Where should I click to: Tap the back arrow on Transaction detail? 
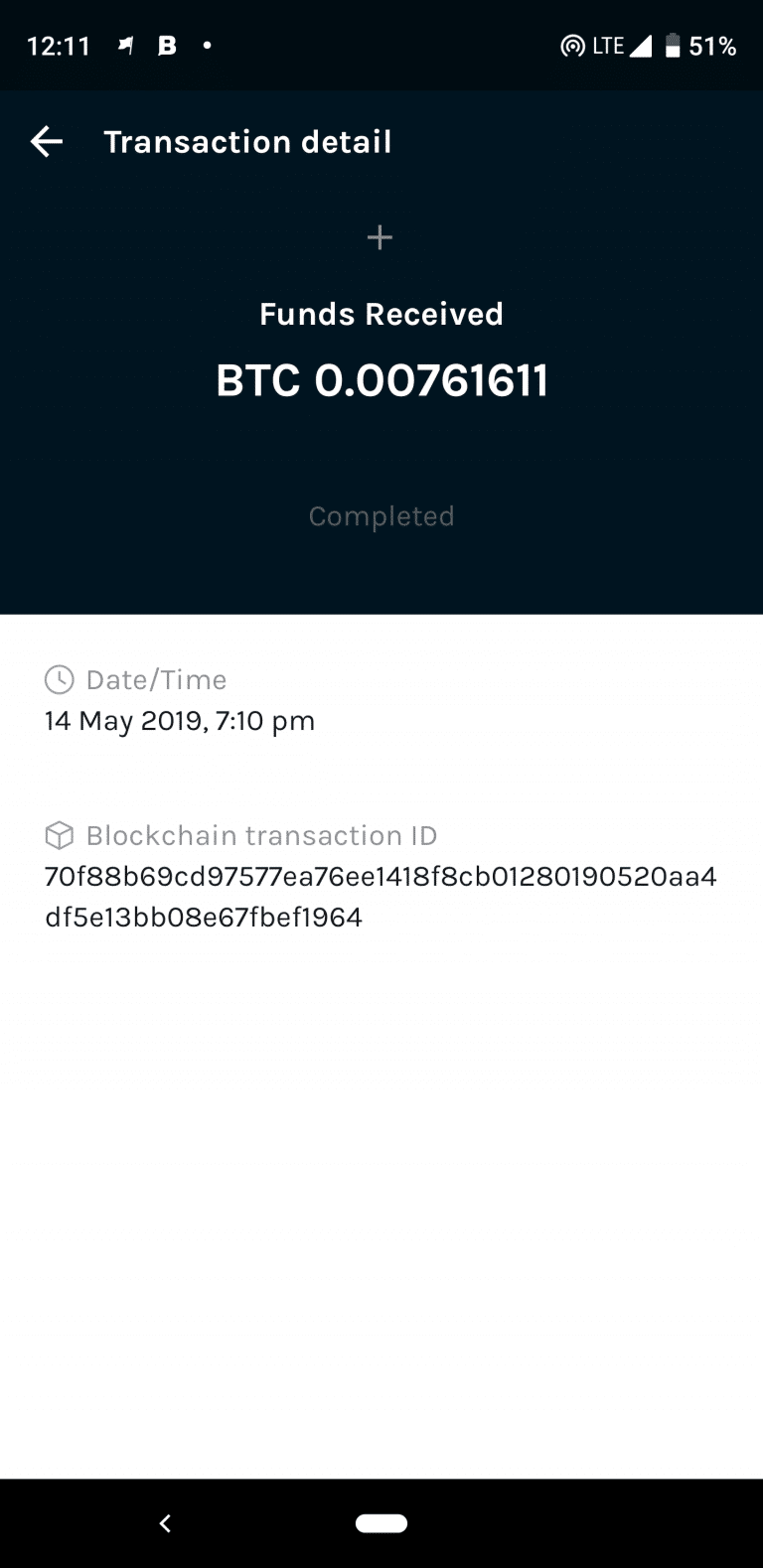(x=45, y=141)
